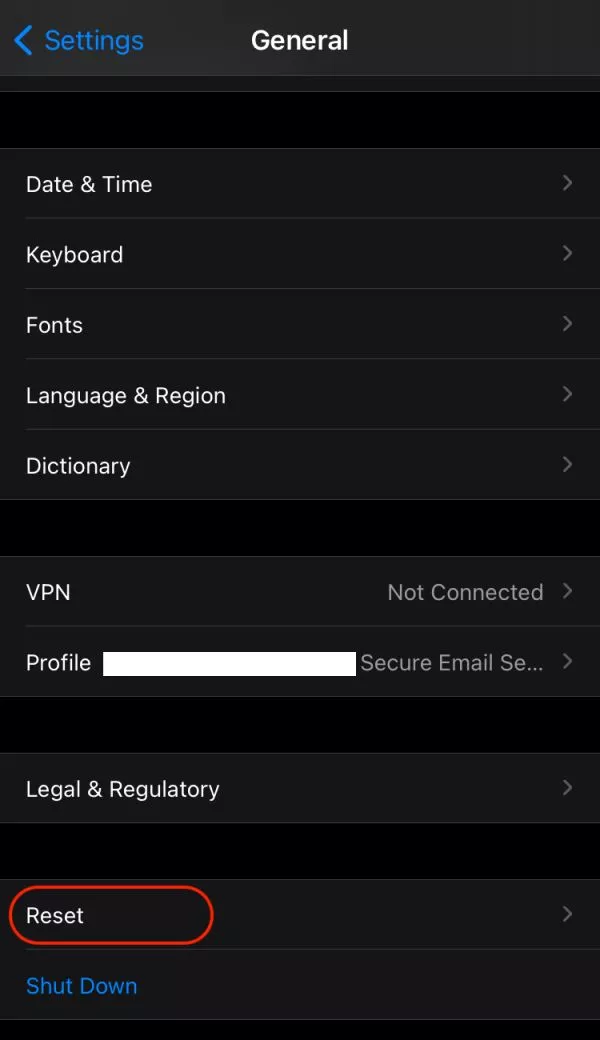Open VPN settings
600x1040 pixels.
300,592
